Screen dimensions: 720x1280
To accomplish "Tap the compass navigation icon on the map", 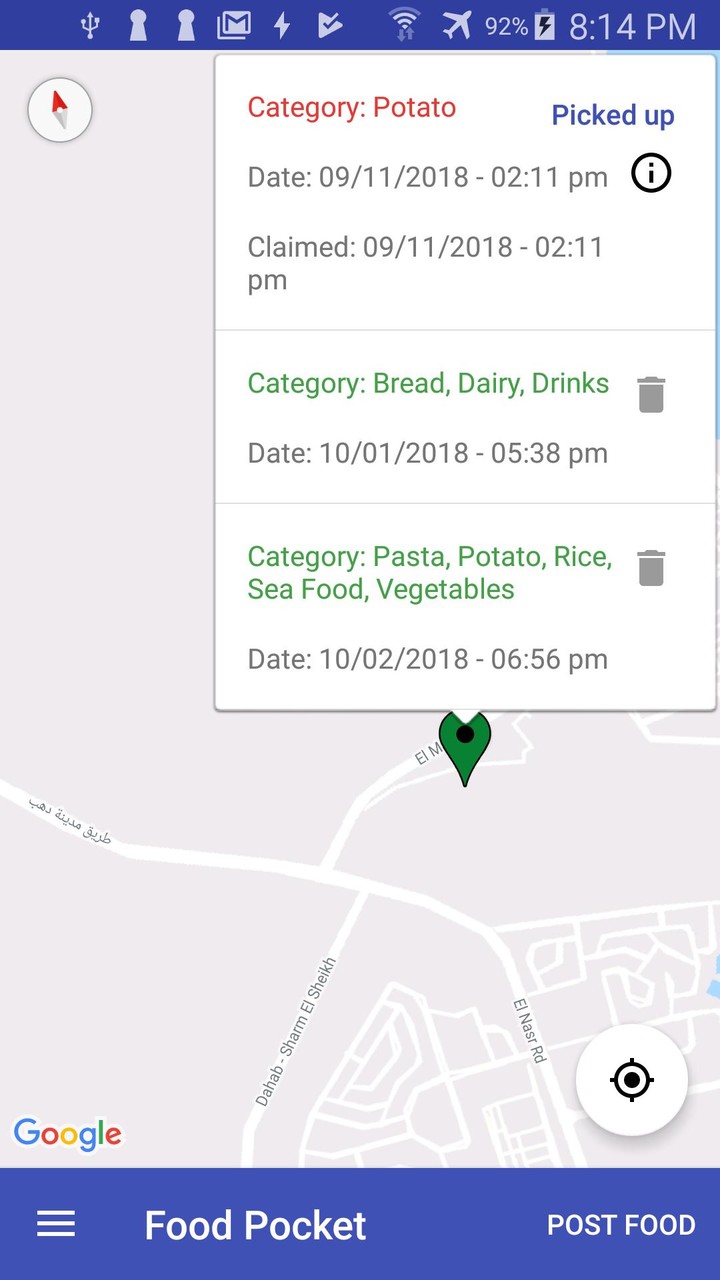I will point(60,110).
